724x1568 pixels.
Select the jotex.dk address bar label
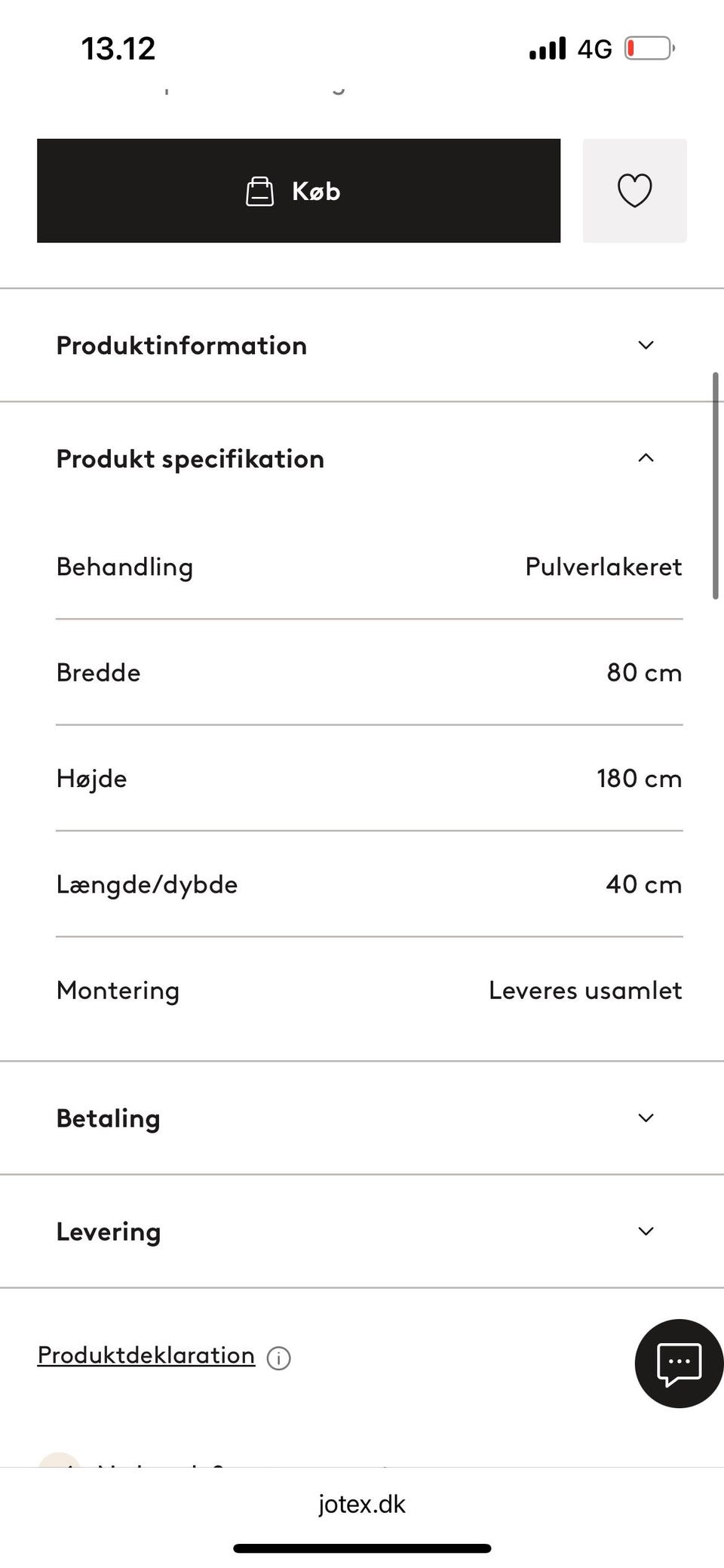pyautogui.click(x=361, y=1504)
